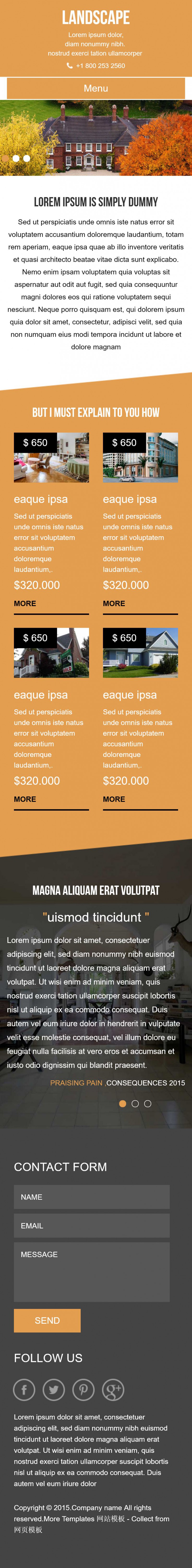This screenshot has height=1568, width=192.
Task: Open the apartment building listing image
Action: coord(140,458)
